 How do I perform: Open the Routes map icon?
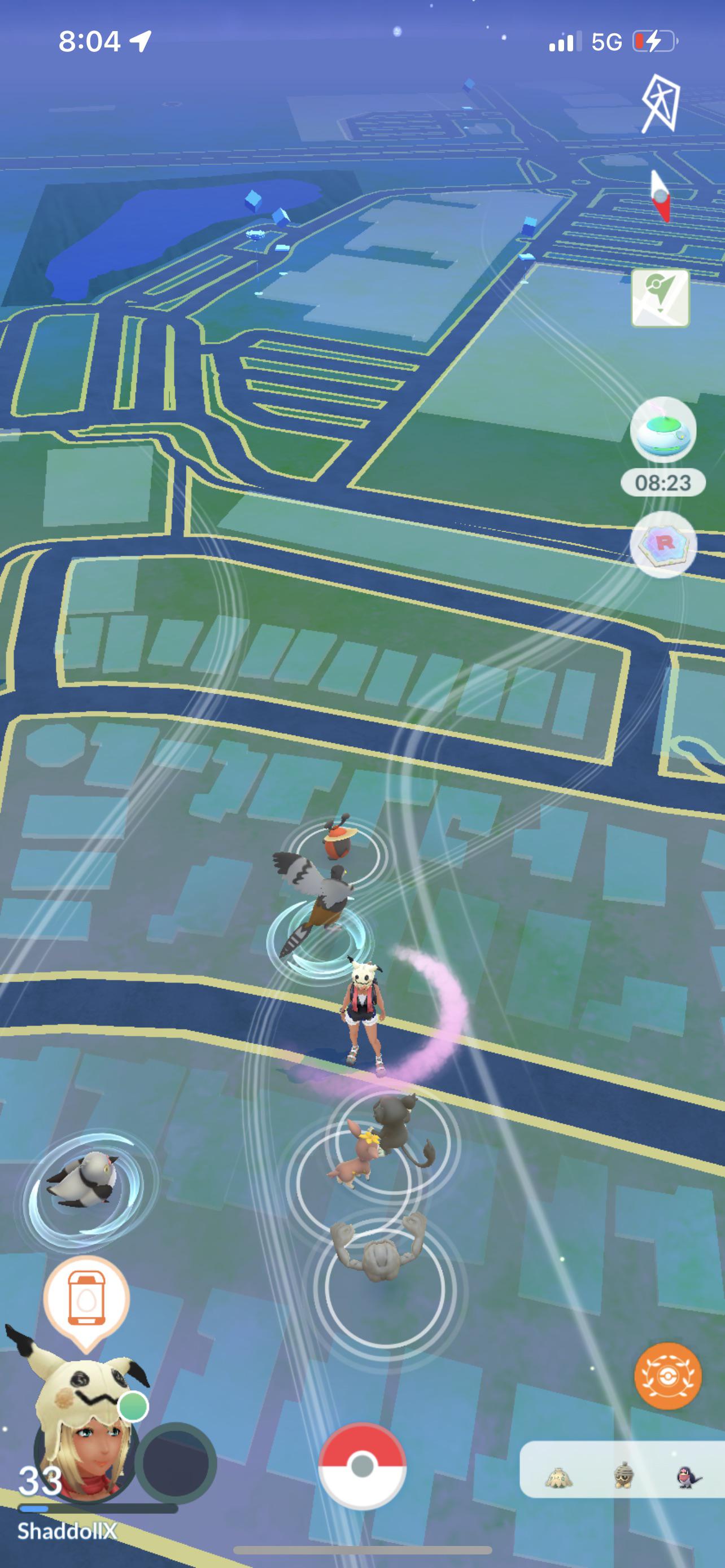point(661,298)
